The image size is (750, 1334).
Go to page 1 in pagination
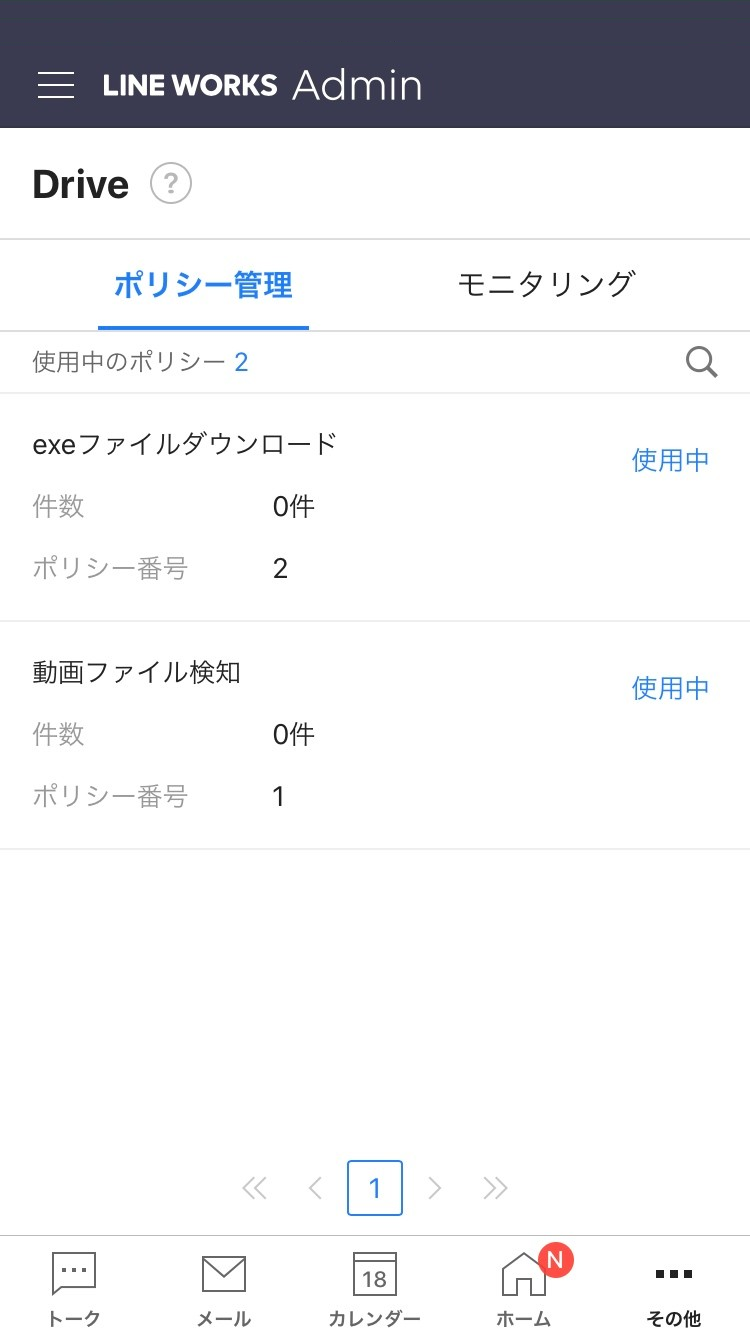(375, 1188)
